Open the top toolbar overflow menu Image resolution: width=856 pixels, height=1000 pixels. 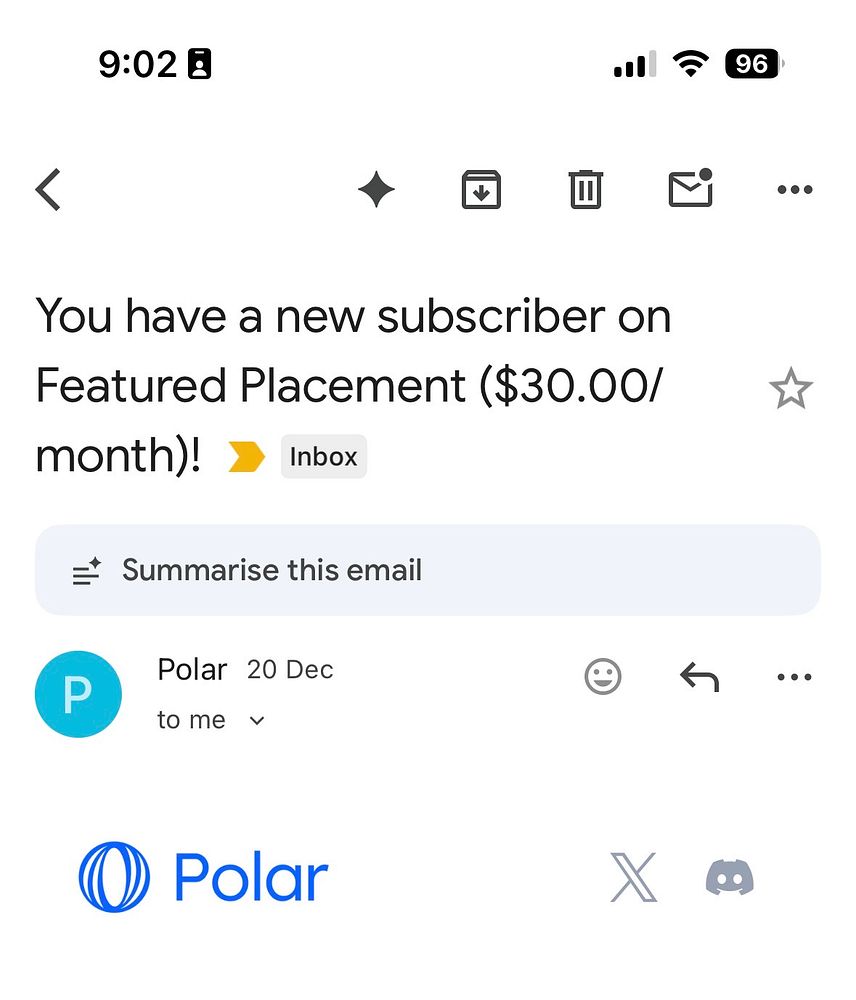[x=795, y=189]
